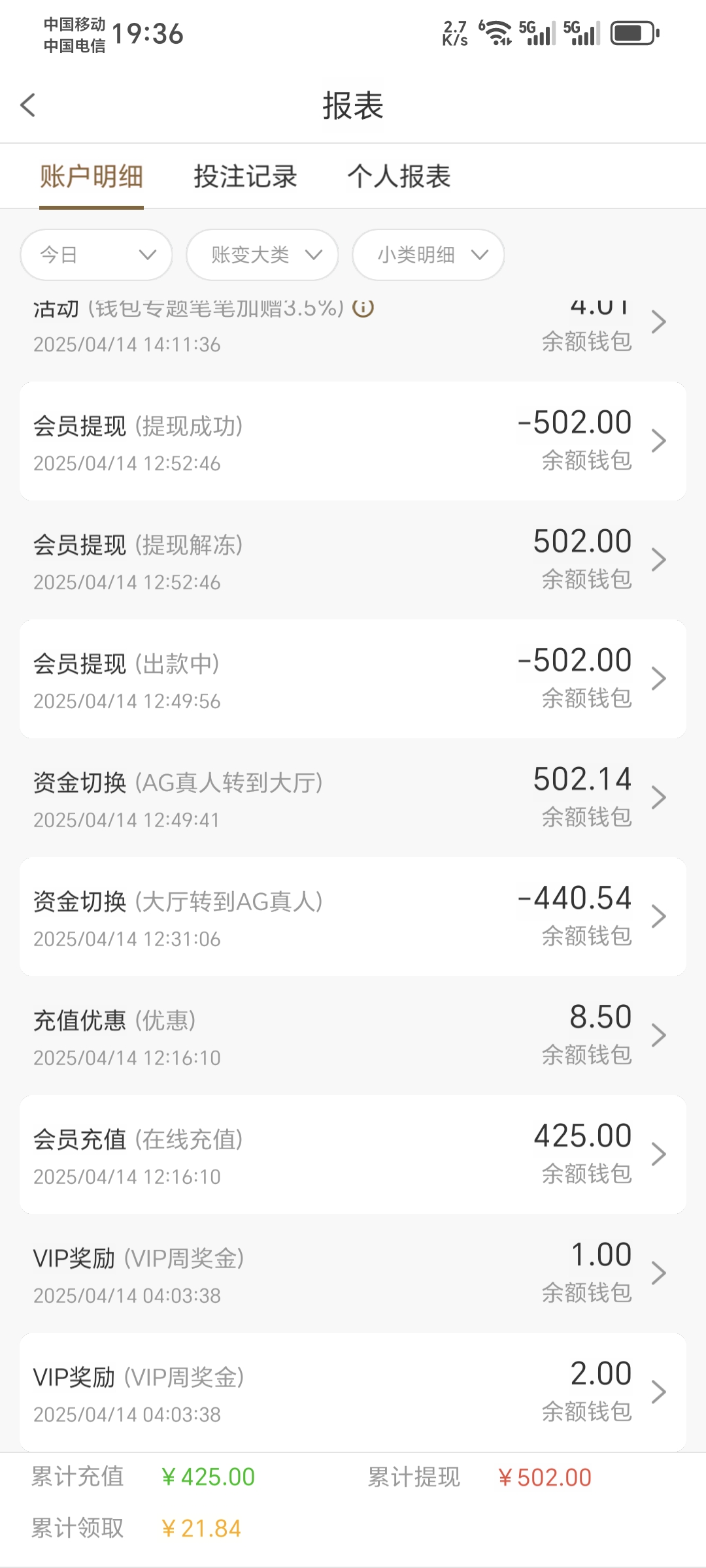Switch to the 投注记录 tab

(245, 176)
